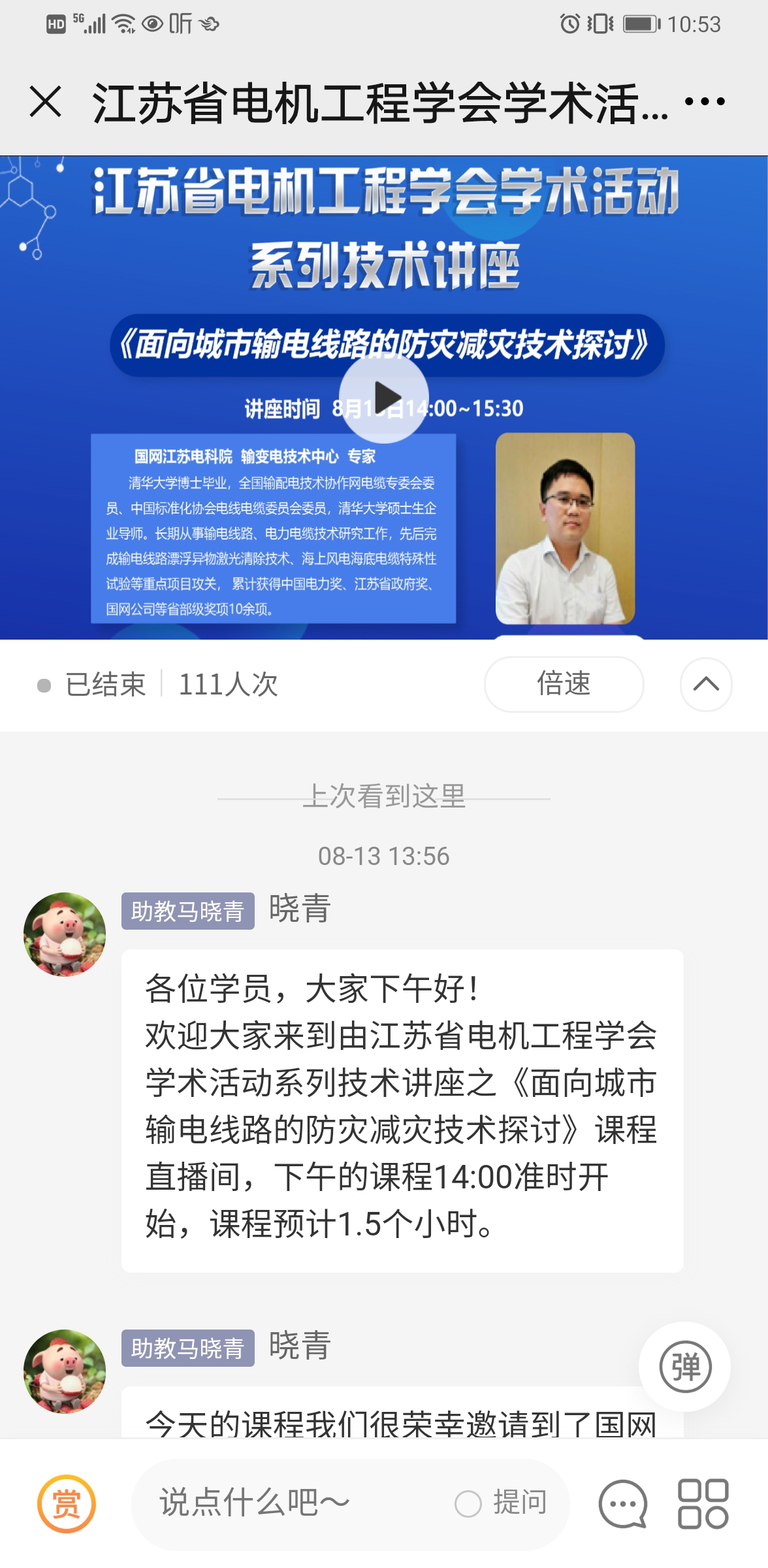Toggle the 弹 bullet comments button

pyautogui.click(x=684, y=1367)
